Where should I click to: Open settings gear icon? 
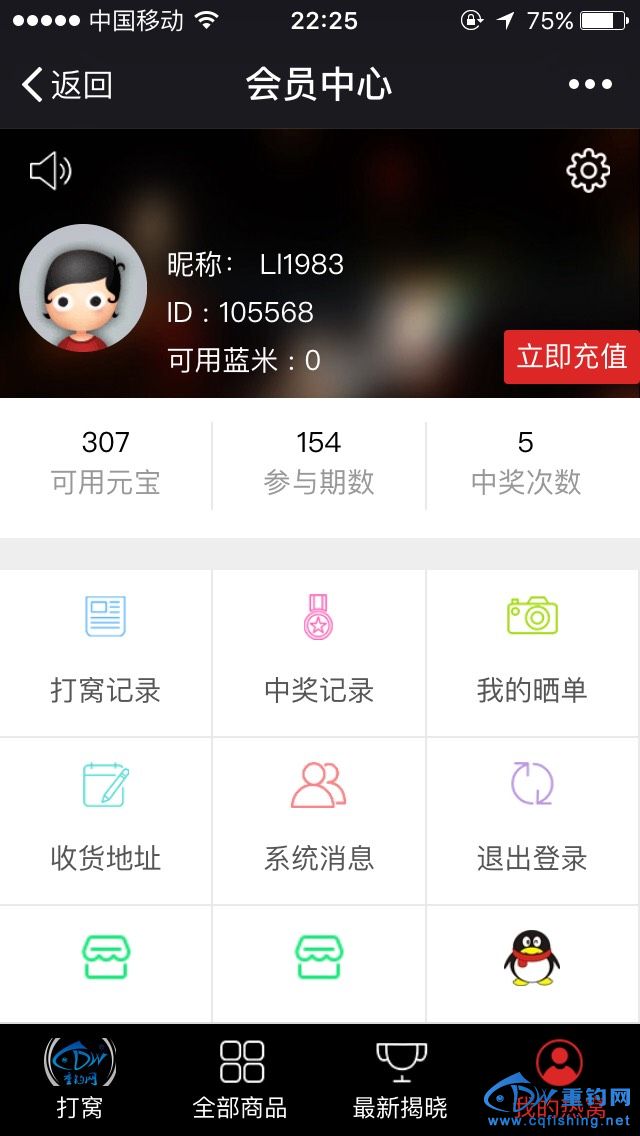tap(588, 171)
